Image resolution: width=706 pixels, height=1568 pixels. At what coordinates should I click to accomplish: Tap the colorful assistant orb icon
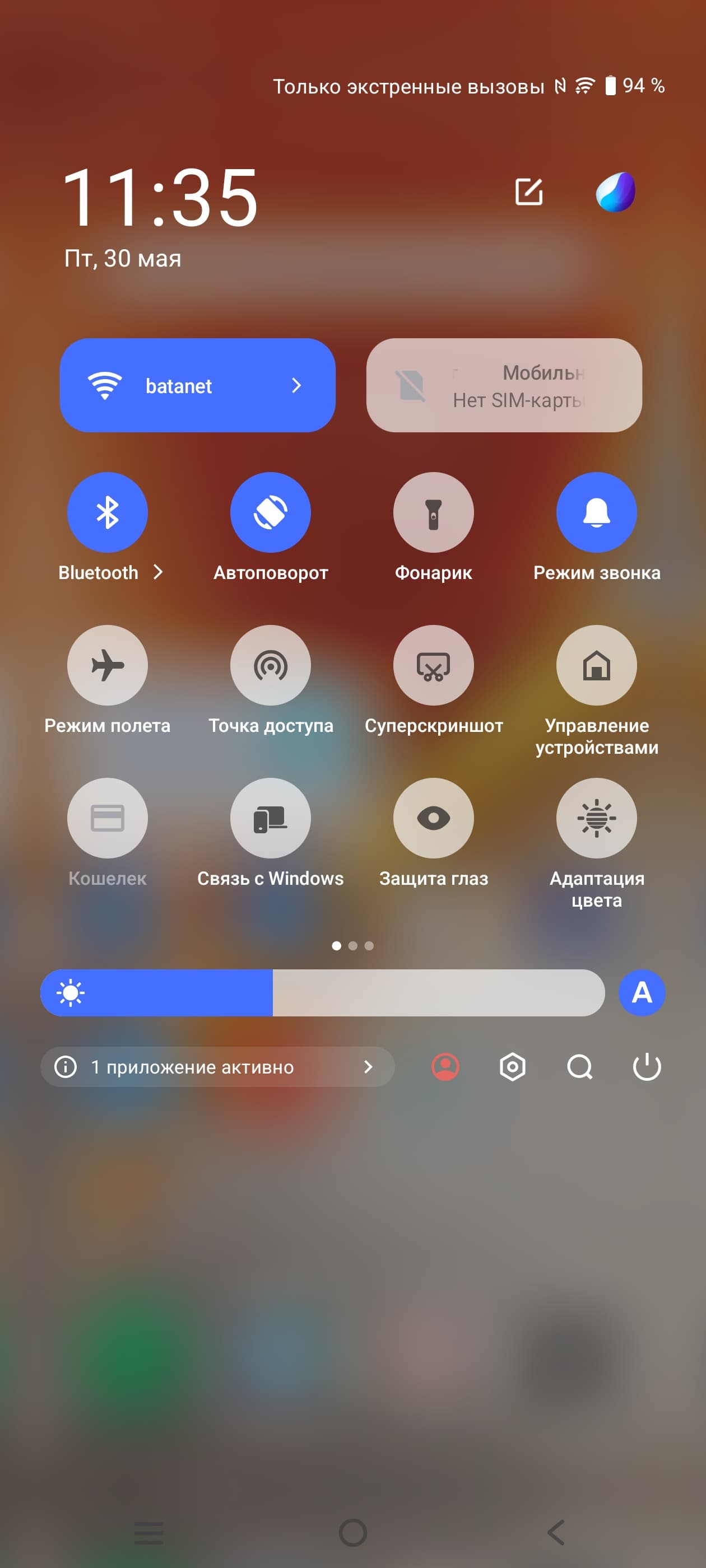615,192
